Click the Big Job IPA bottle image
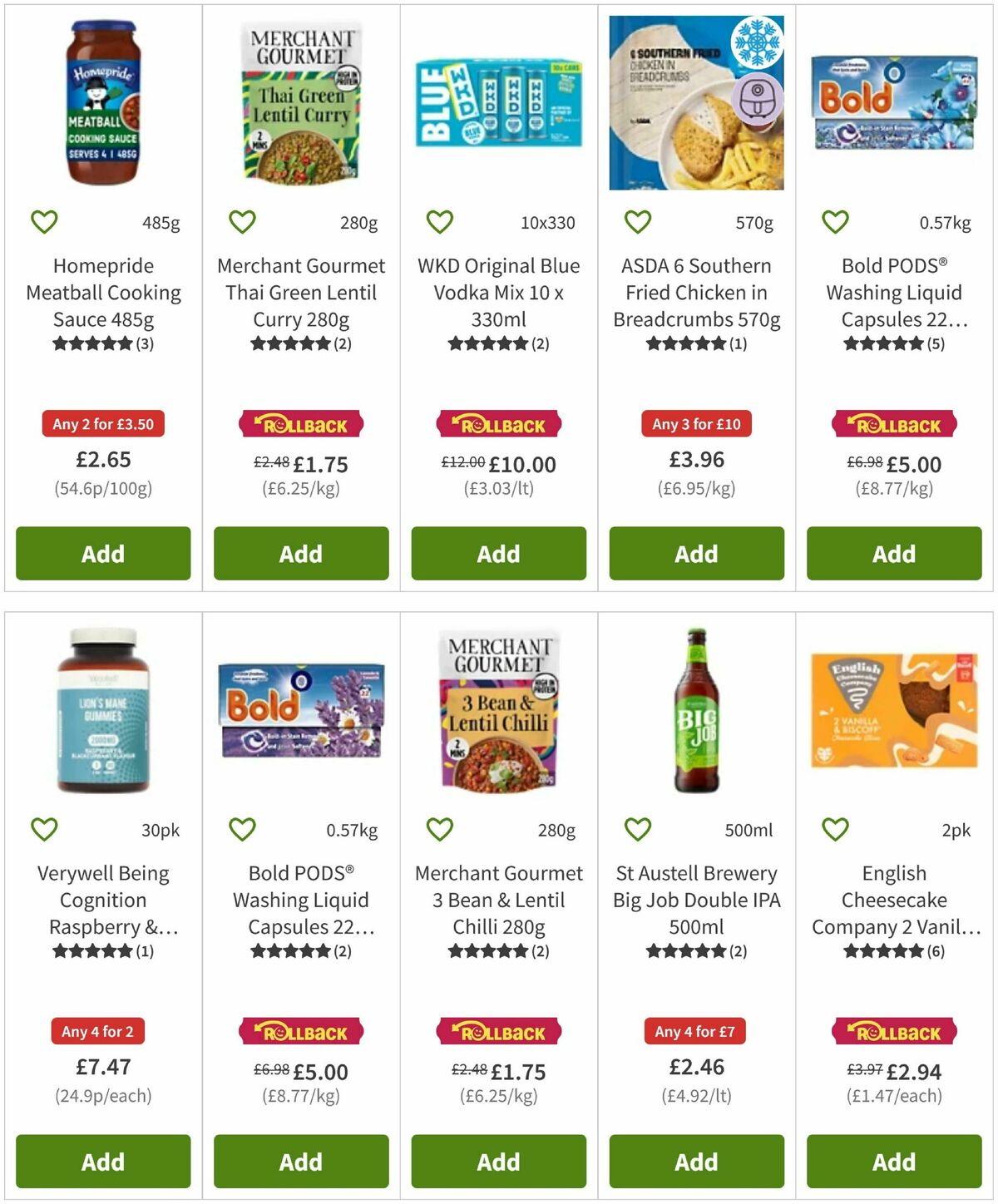998x1204 pixels. [695, 715]
